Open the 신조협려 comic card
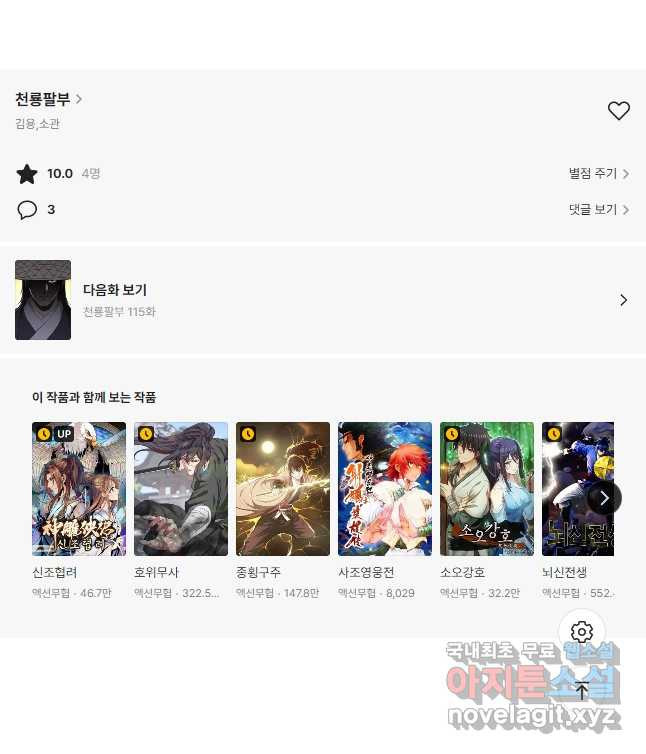This screenshot has height=754, width=646. tap(79, 489)
